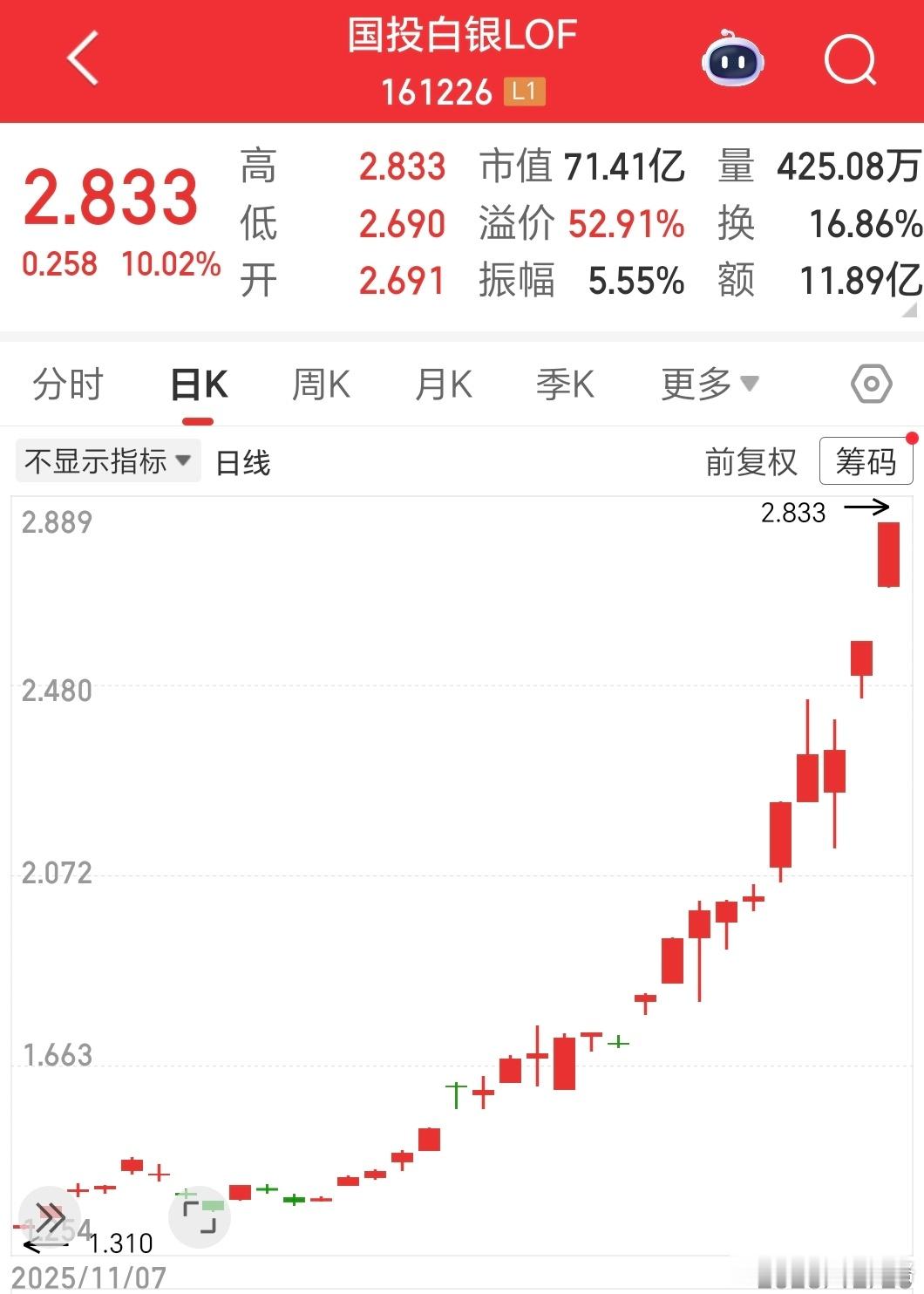Screen dimensions: 924x1294
Task: Open the 日线 timeframe selector
Action: tap(242, 462)
